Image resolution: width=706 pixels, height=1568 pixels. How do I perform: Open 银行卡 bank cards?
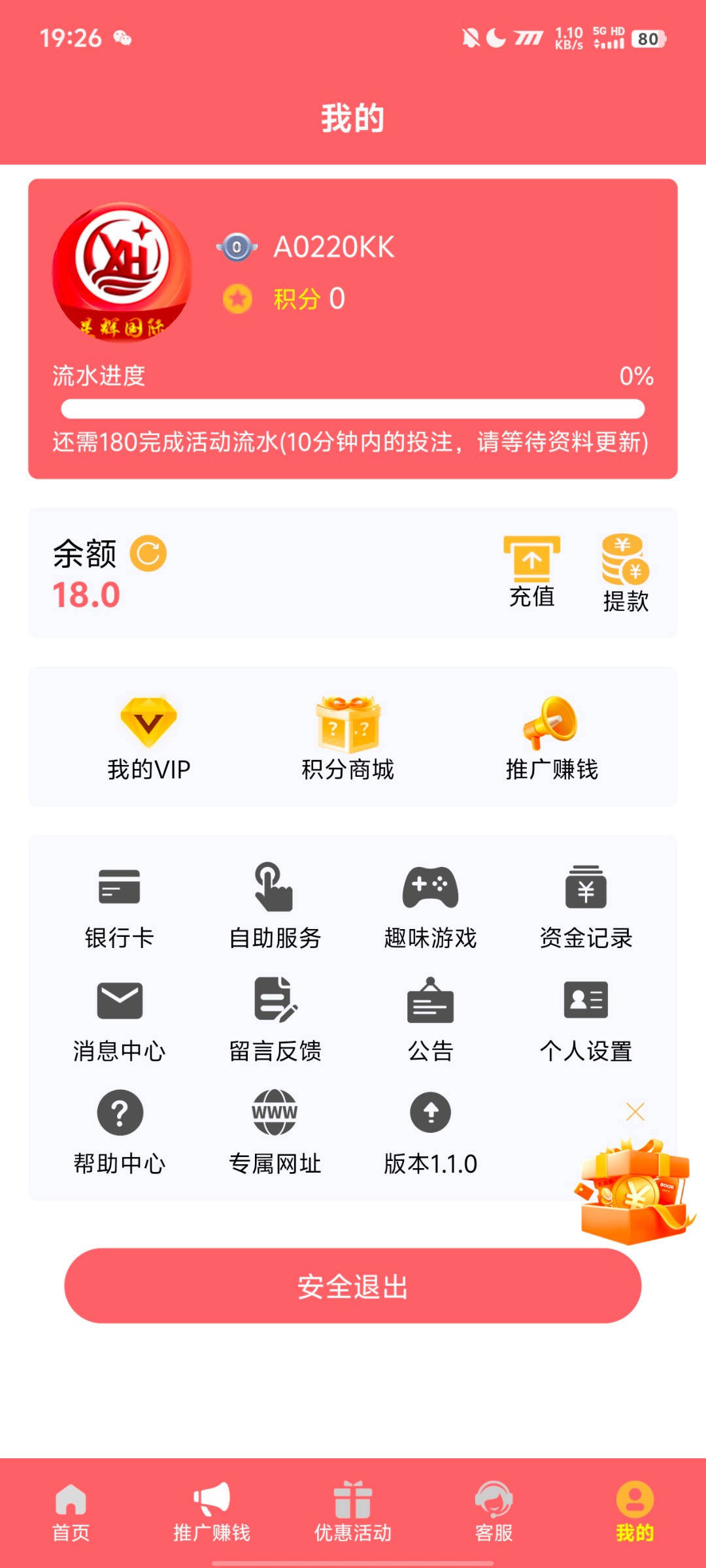coord(120,908)
